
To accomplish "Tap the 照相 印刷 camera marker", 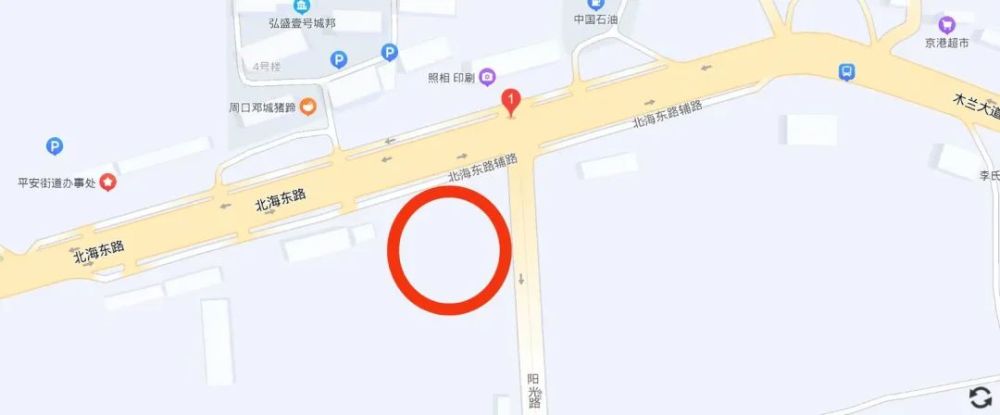I will (487, 77).
